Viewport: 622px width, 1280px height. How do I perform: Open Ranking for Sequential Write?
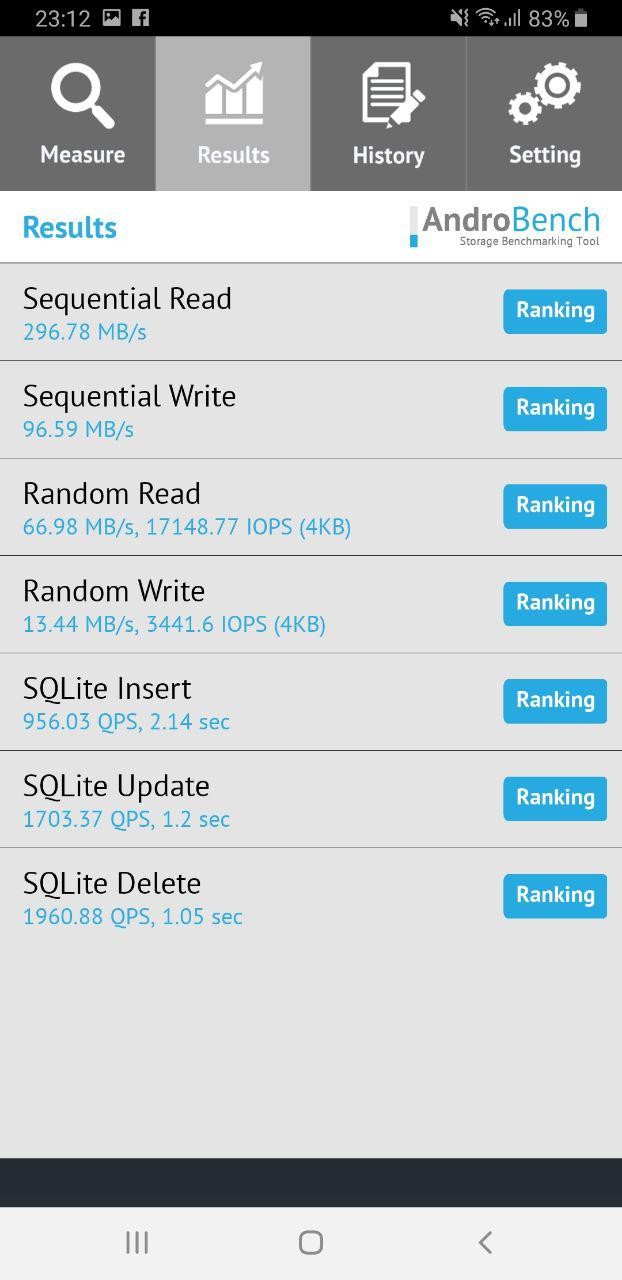click(555, 408)
